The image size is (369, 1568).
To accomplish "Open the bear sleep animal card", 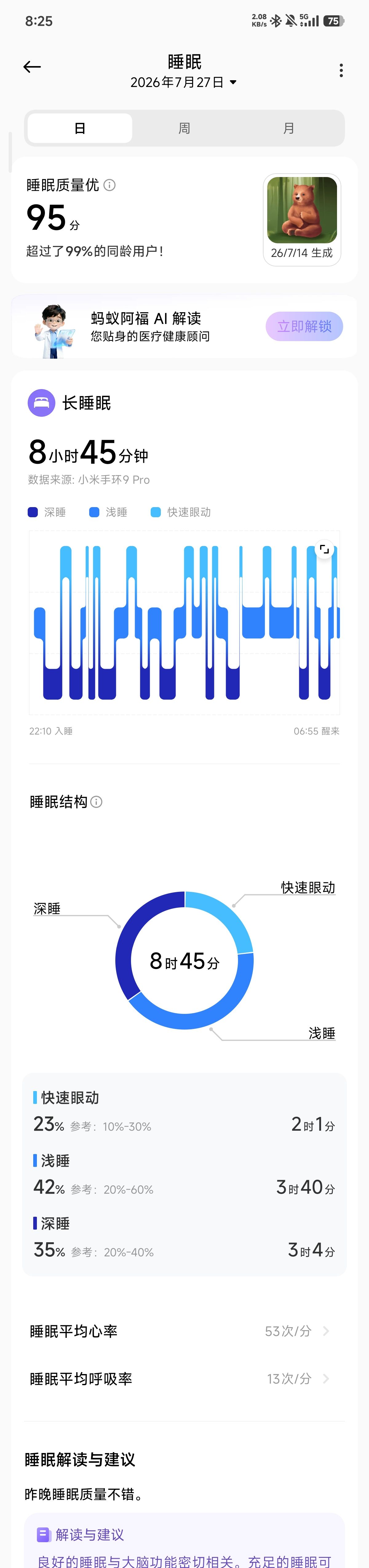I will (302, 220).
